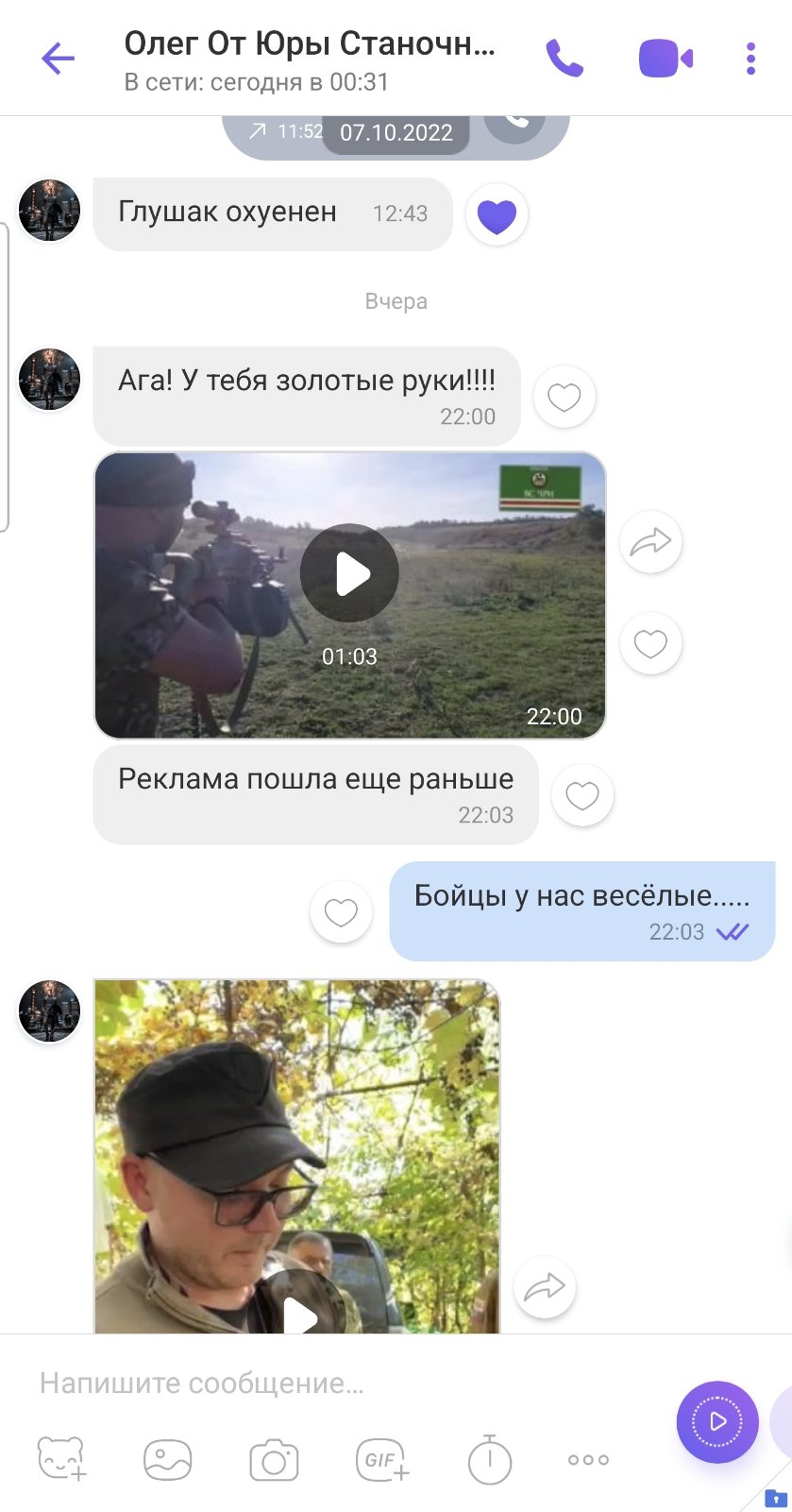Go back to the chat list
Screen dimensions: 792x1512
coord(58,59)
